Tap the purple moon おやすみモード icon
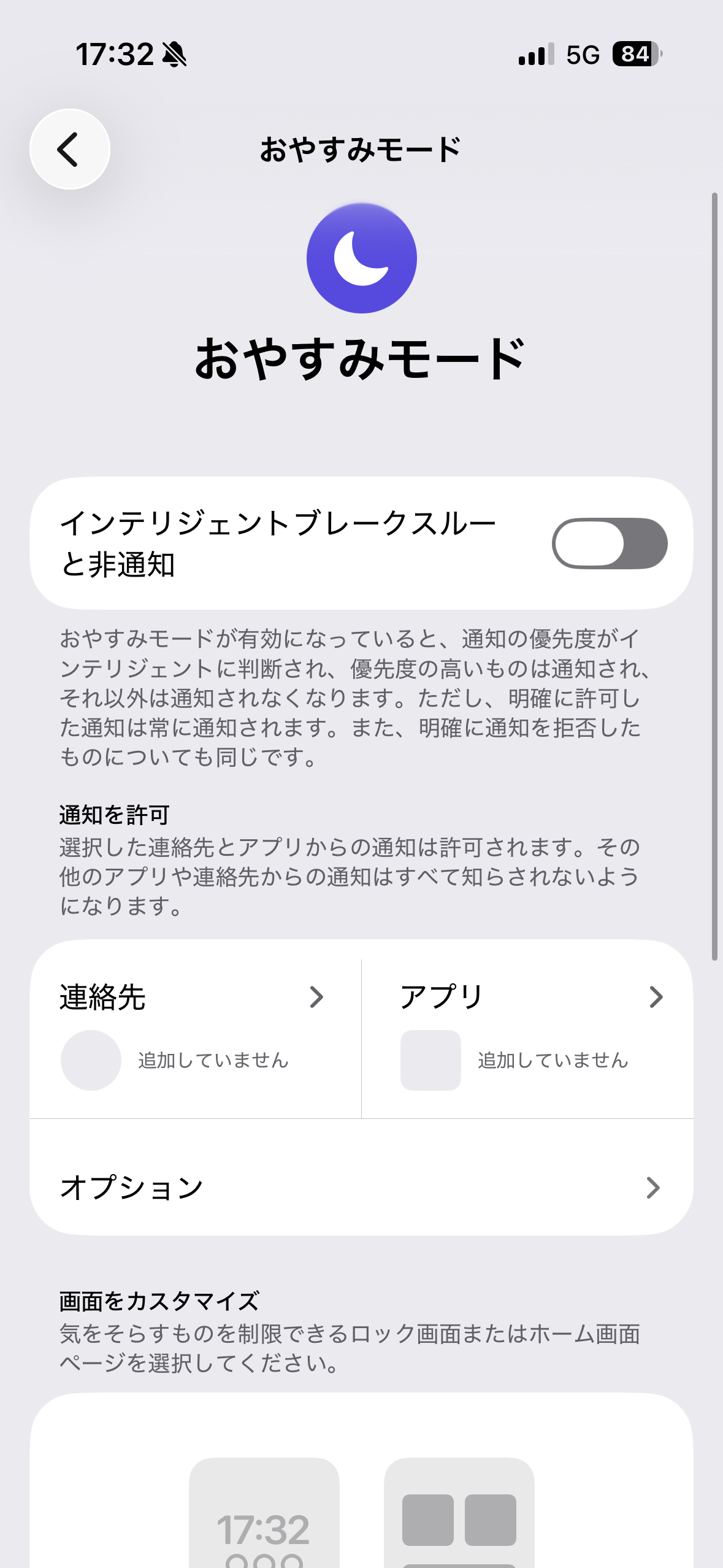This screenshot has height=1568, width=723. pos(362,258)
